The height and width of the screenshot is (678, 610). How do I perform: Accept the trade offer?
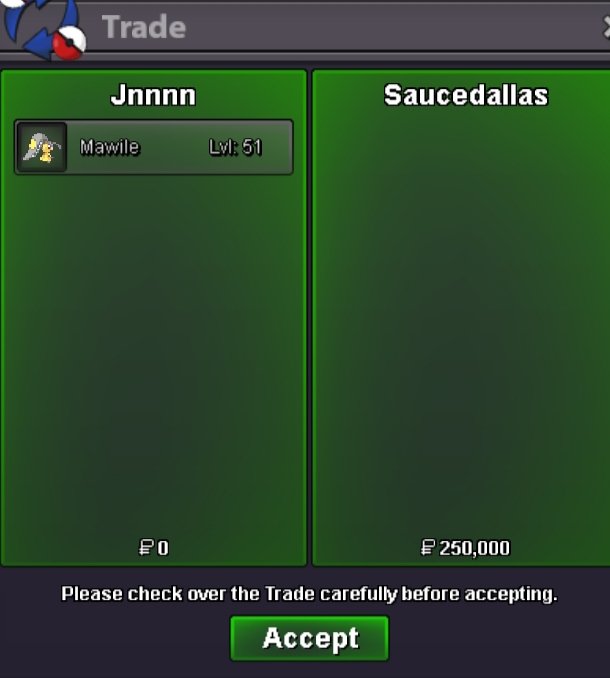point(309,638)
